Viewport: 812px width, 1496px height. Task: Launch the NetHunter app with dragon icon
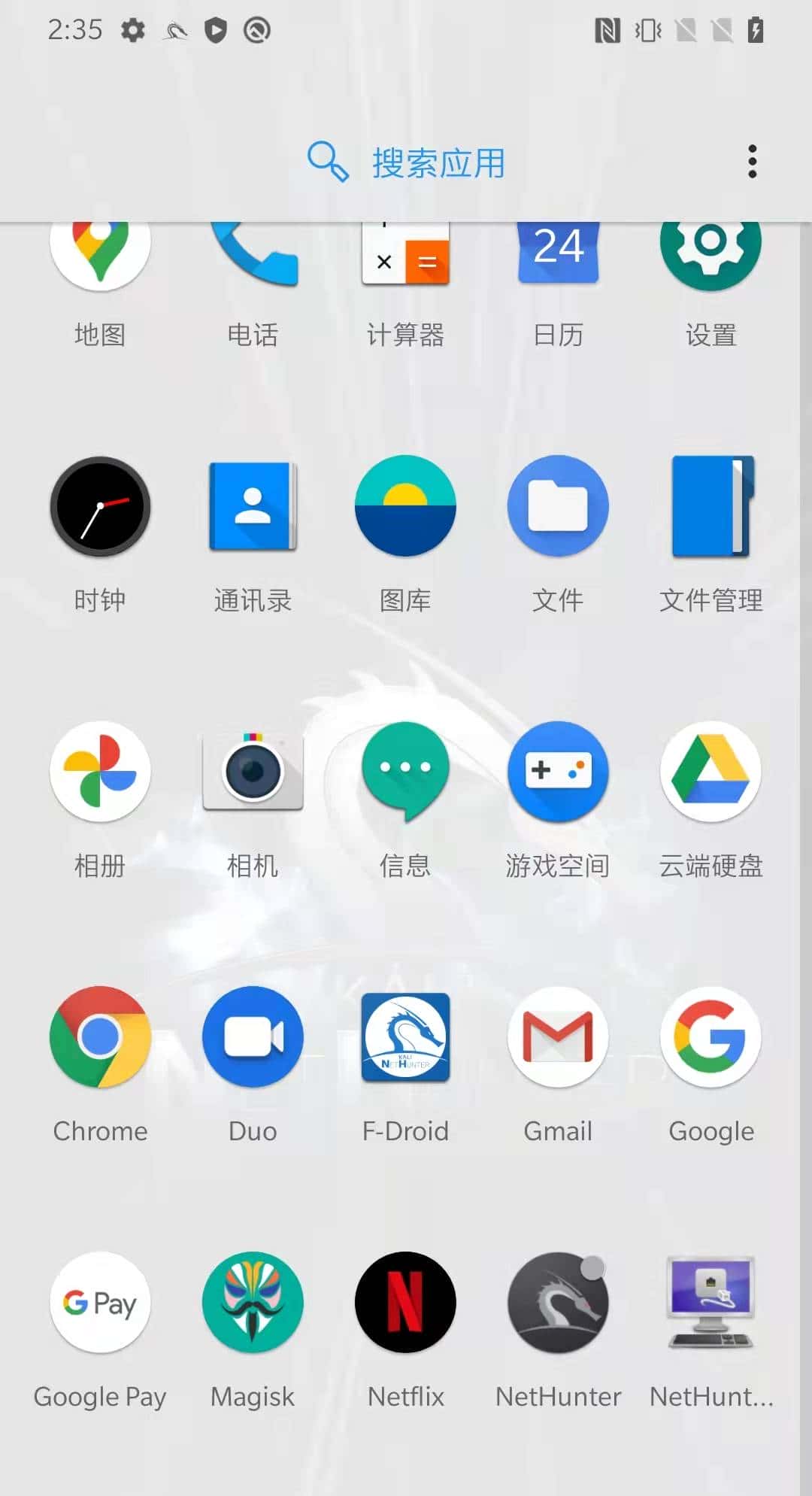[x=558, y=1303]
